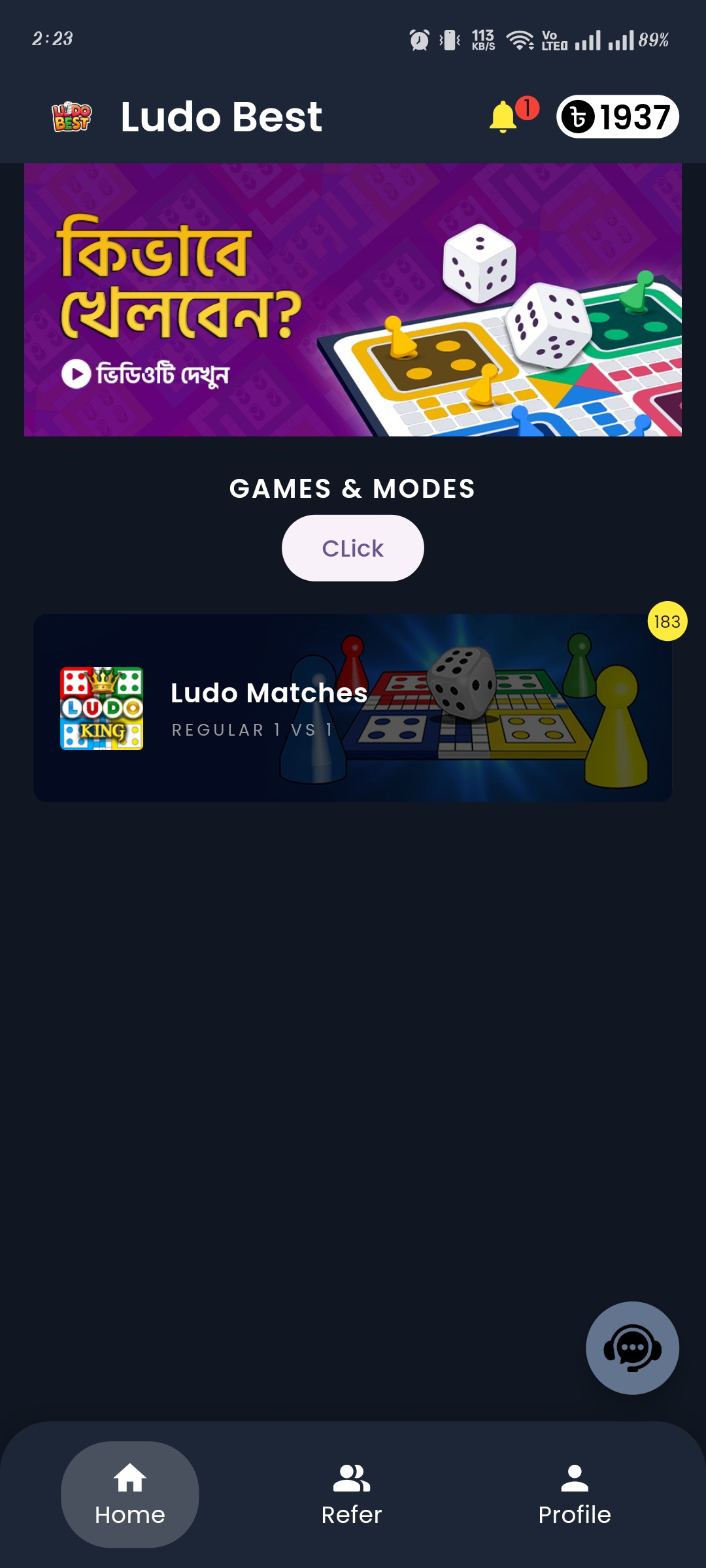
Task: Open the how-to-play video banner
Action: pyautogui.click(x=353, y=300)
